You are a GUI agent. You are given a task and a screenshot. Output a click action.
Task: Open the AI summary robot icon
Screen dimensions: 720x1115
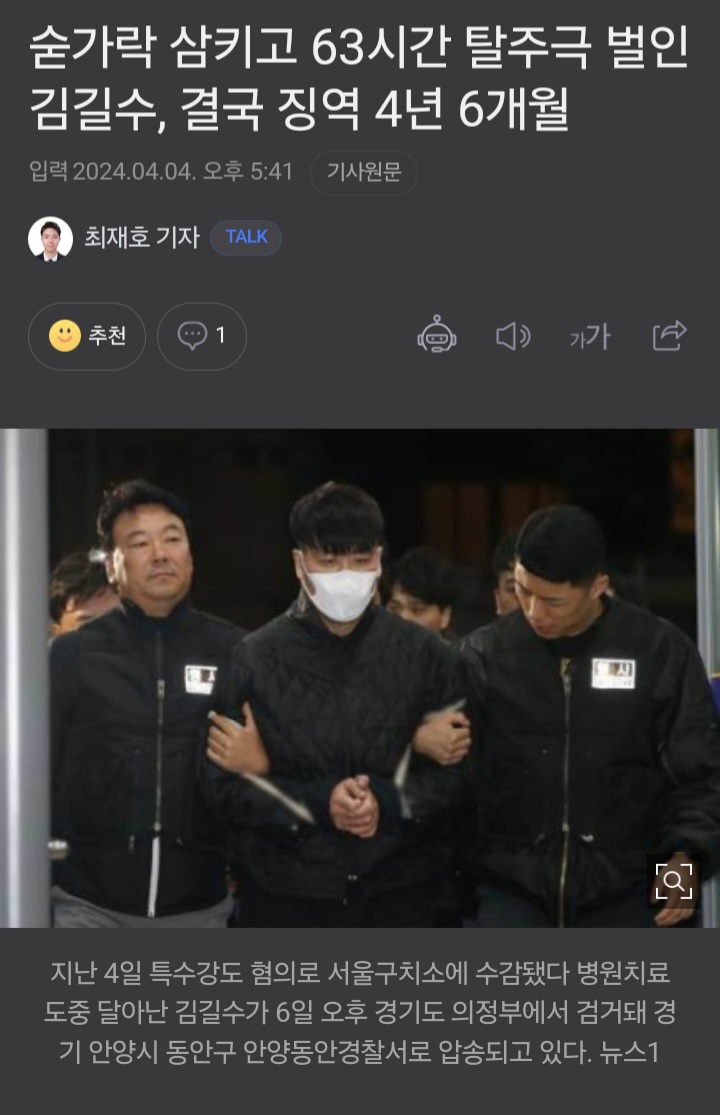(437, 335)
